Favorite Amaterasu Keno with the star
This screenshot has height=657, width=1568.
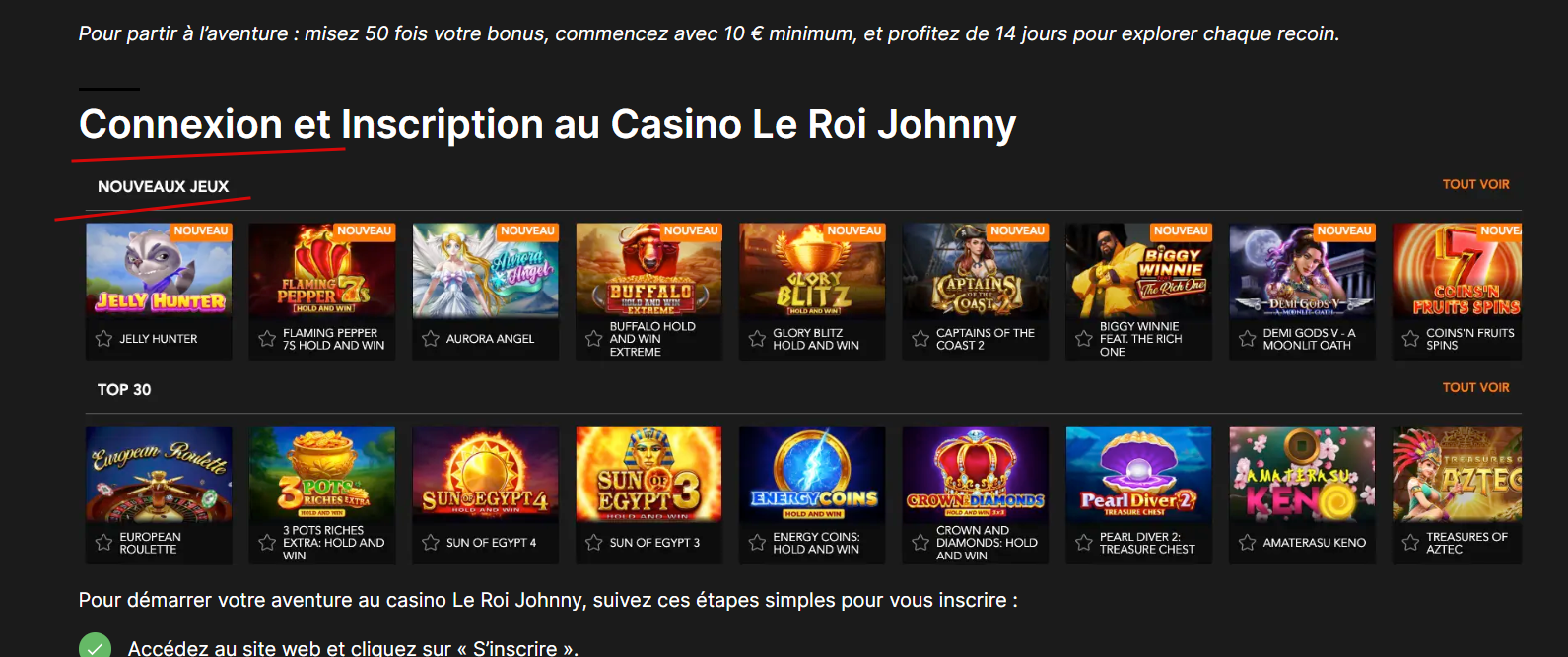1247,543
